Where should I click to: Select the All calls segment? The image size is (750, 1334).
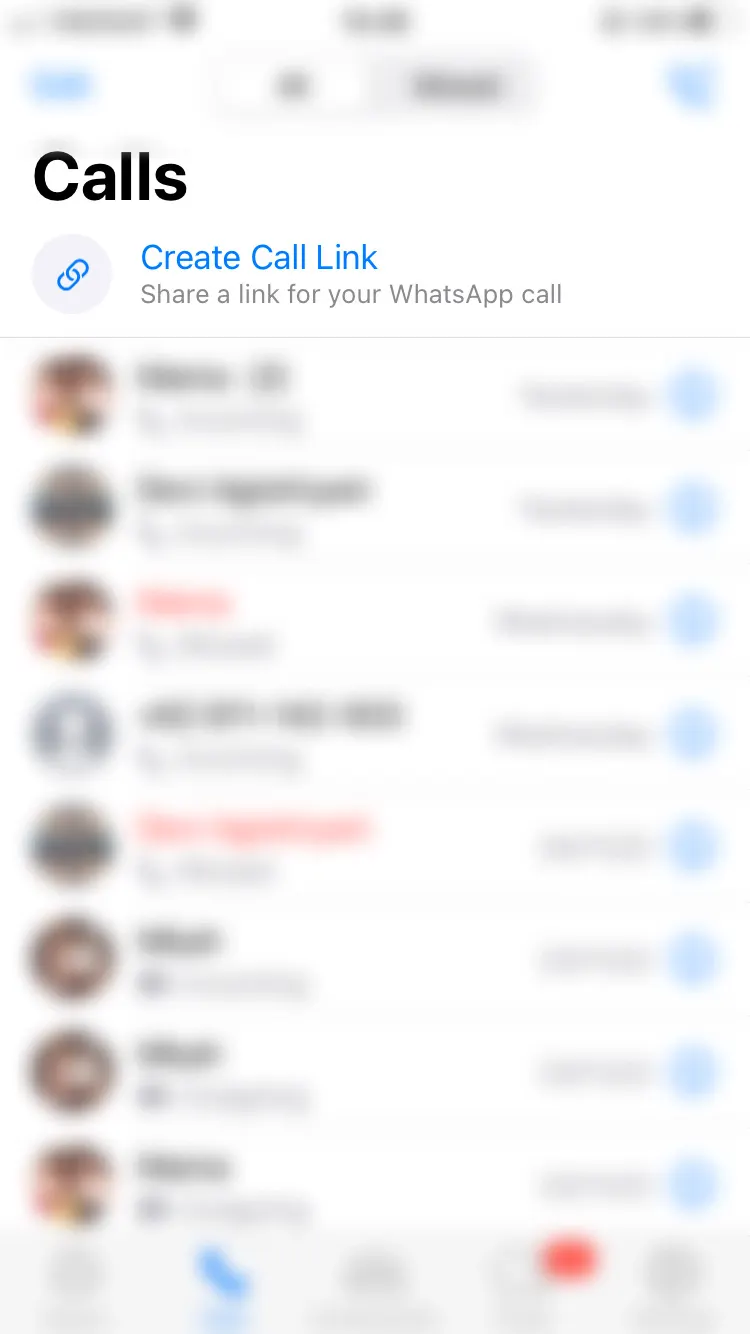point(294,87)
